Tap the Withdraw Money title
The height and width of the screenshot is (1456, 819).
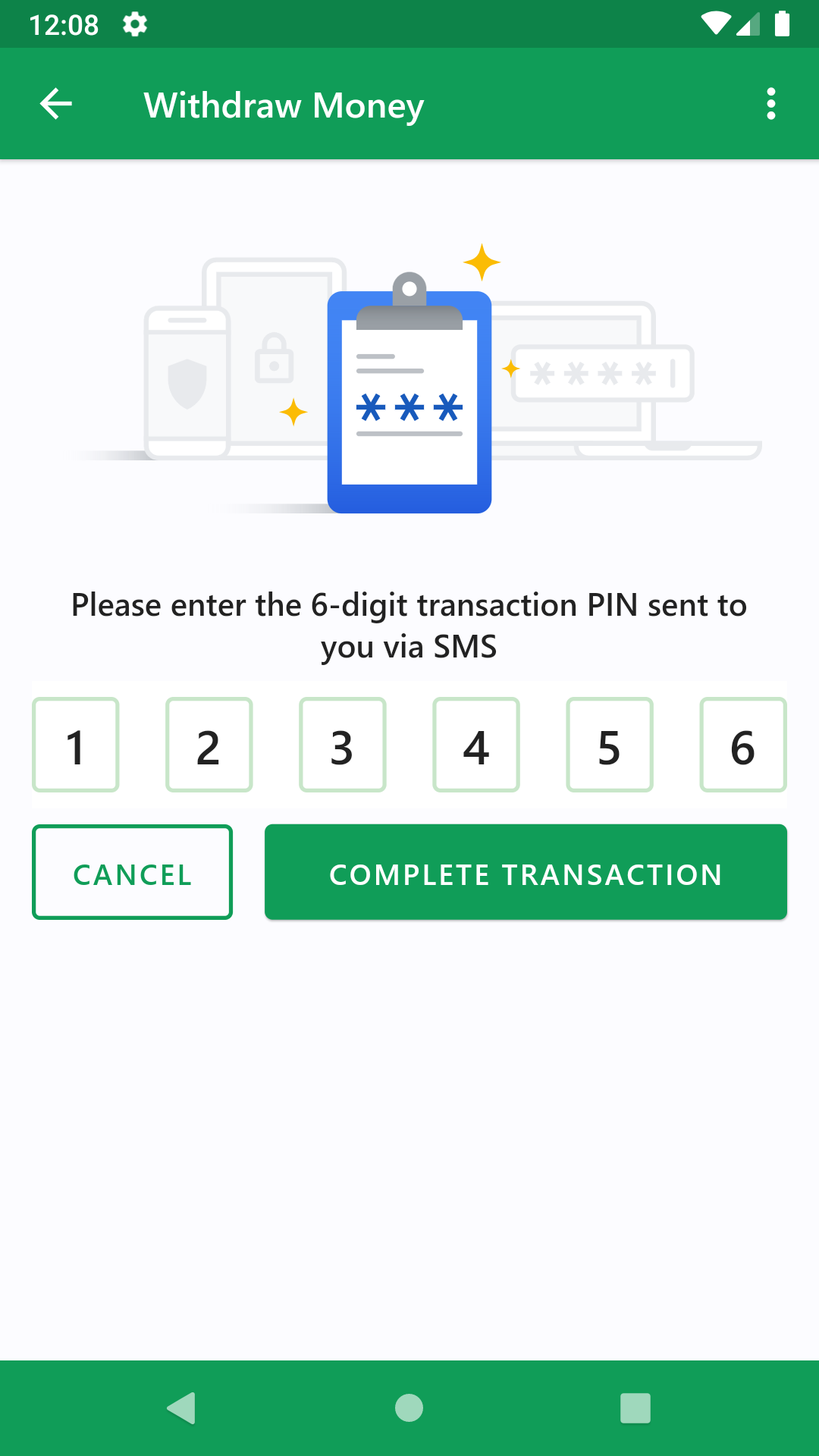tap(284, 105)
